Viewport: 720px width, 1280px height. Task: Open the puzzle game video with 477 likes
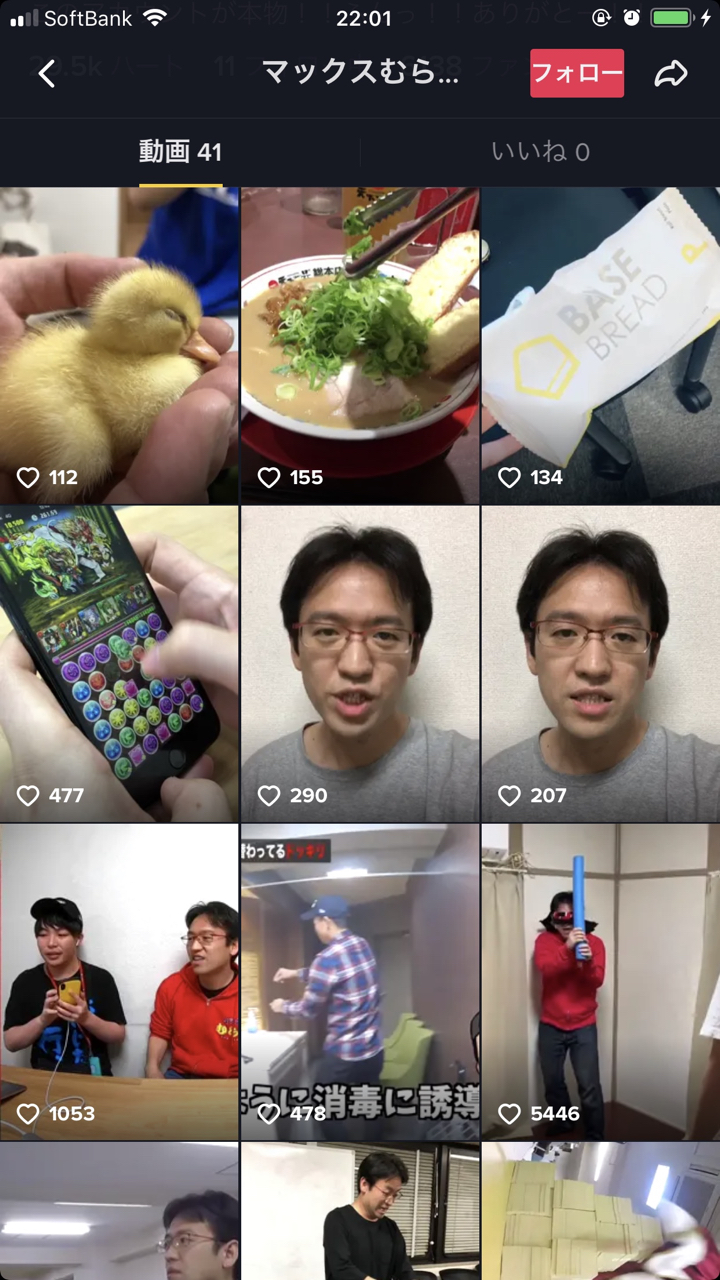coord(119,663)
